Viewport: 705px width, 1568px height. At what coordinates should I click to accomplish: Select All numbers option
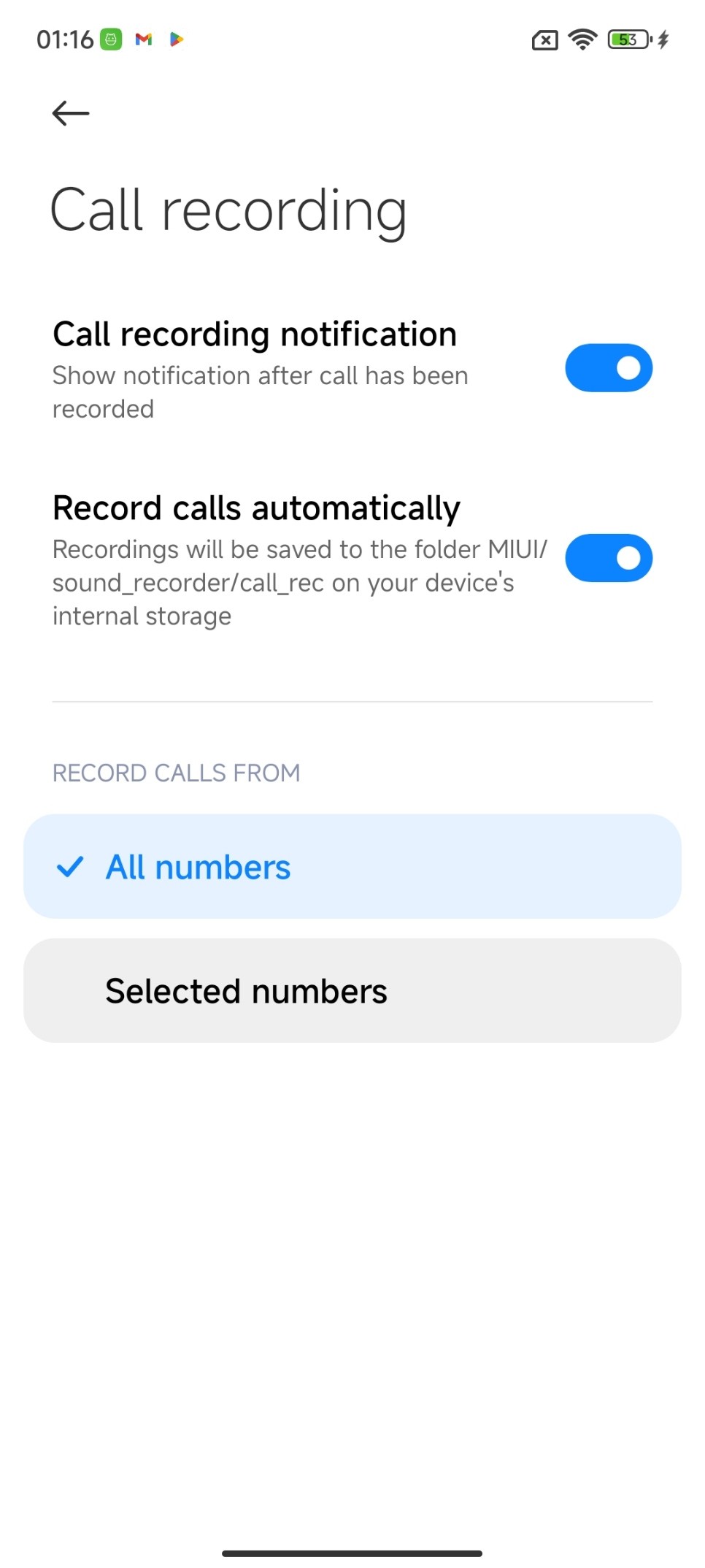coord(352,866)
